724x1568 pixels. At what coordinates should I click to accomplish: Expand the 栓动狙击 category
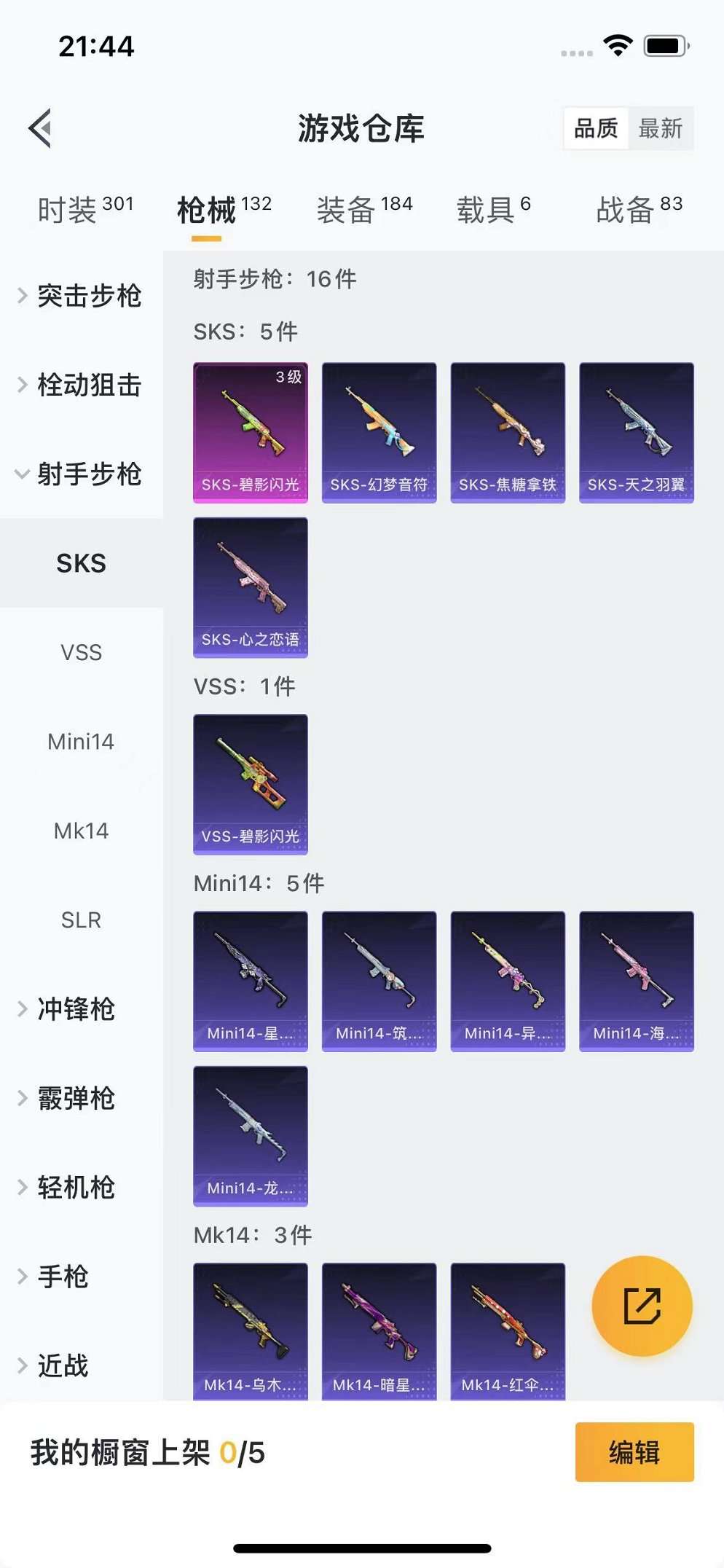(82, 385)
